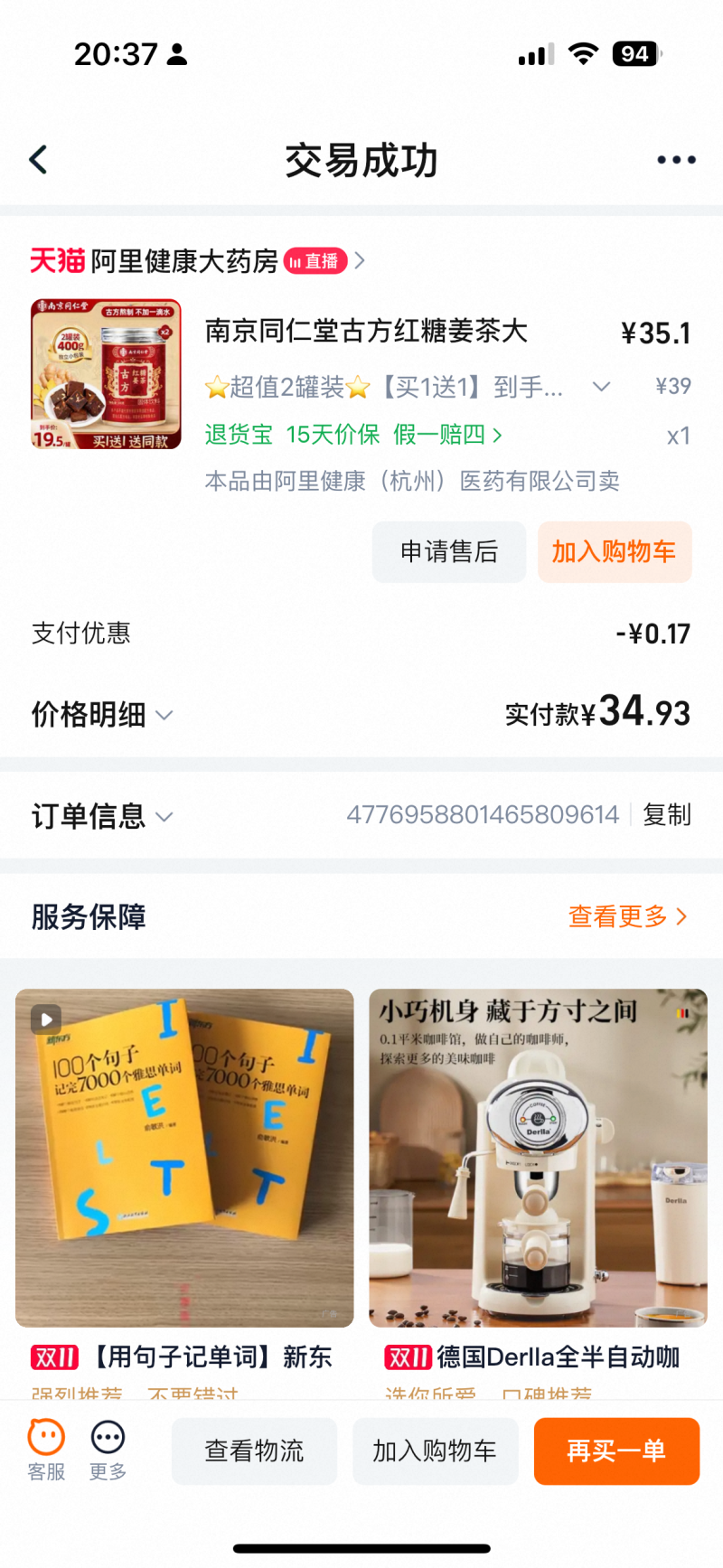Viewport: 723px width, 1568px height.
Task: Tap 再买一单 to reorder
Action: (x=616, y=1451)
